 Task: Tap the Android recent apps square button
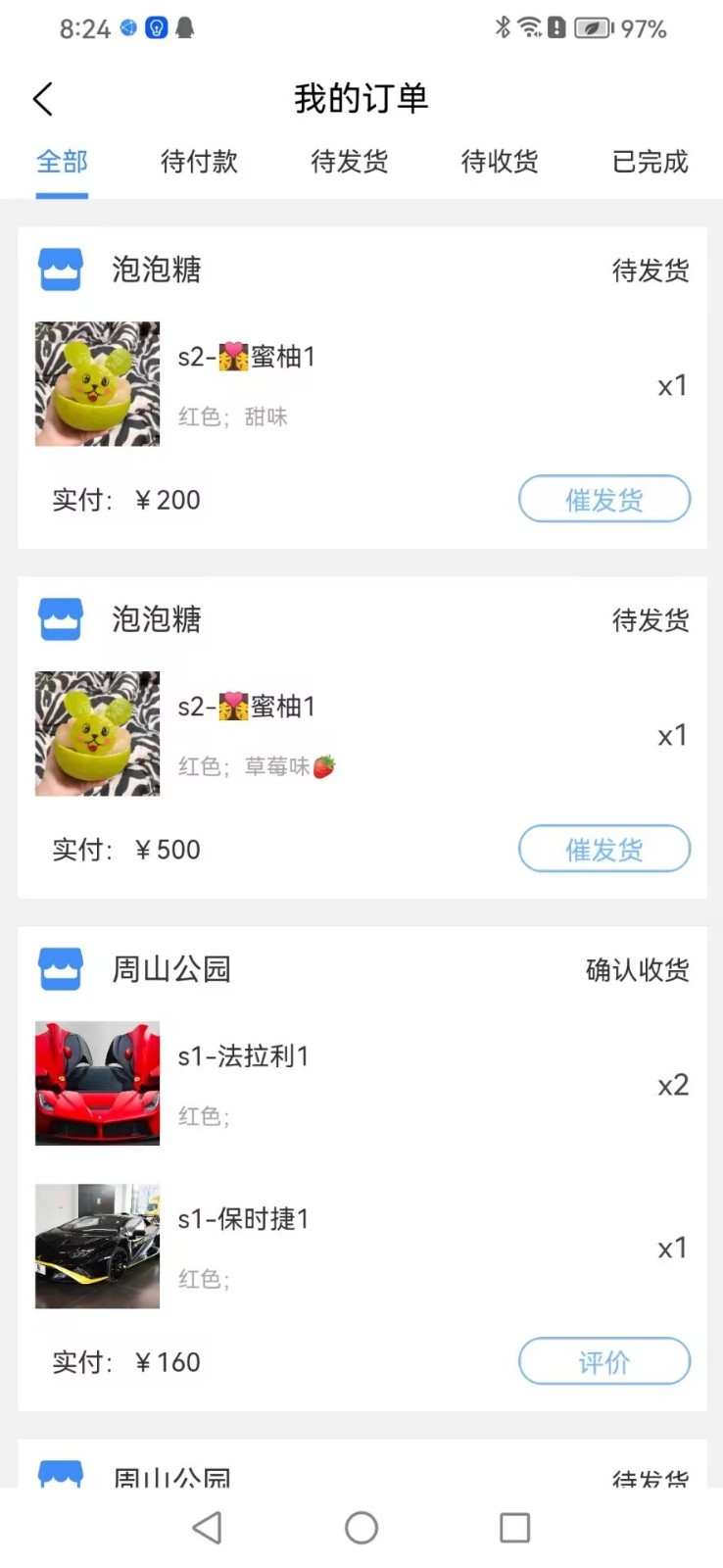pyautogui.click(x=513, y=1527)
